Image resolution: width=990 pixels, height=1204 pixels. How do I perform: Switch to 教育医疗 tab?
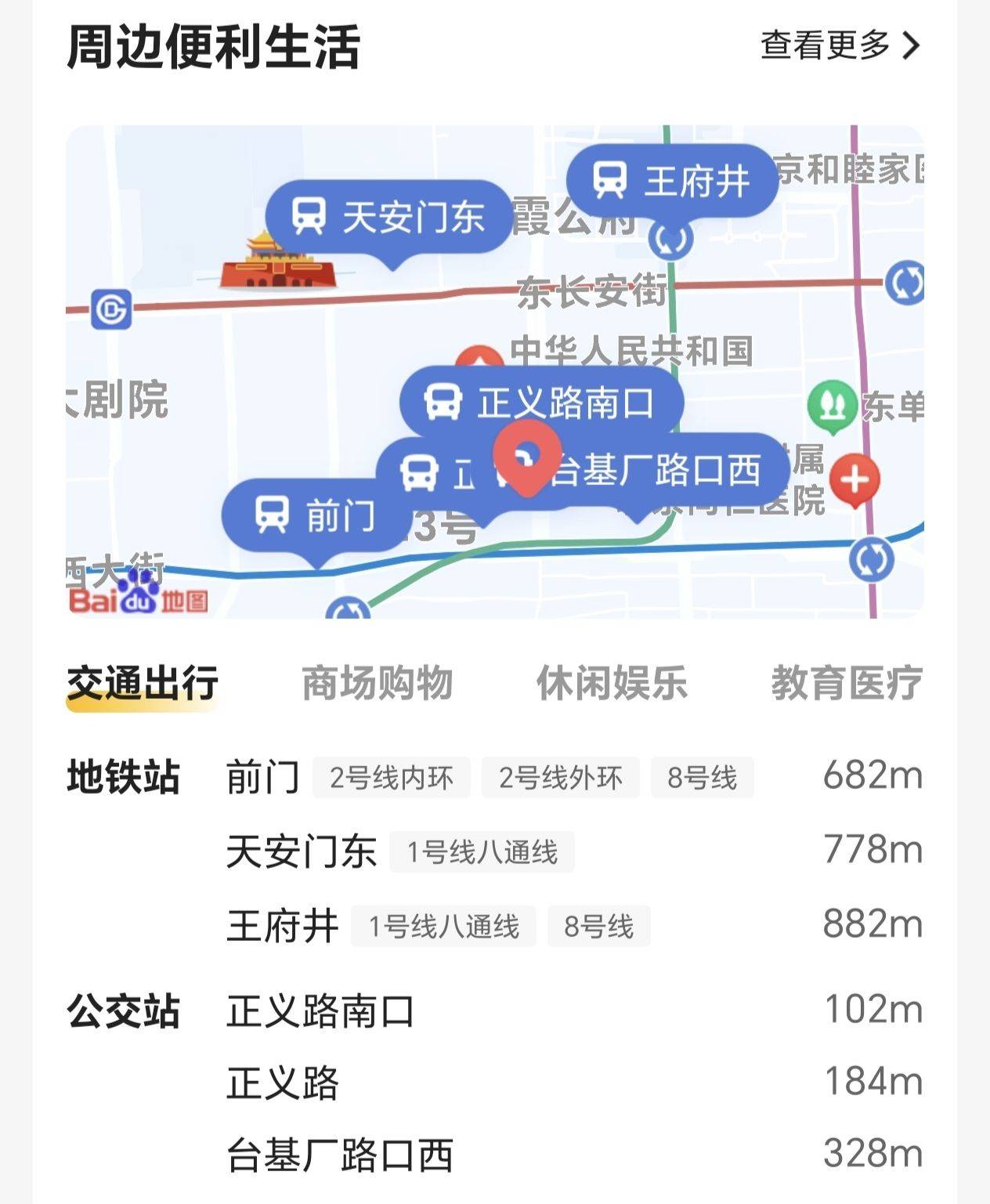[846, 683]
